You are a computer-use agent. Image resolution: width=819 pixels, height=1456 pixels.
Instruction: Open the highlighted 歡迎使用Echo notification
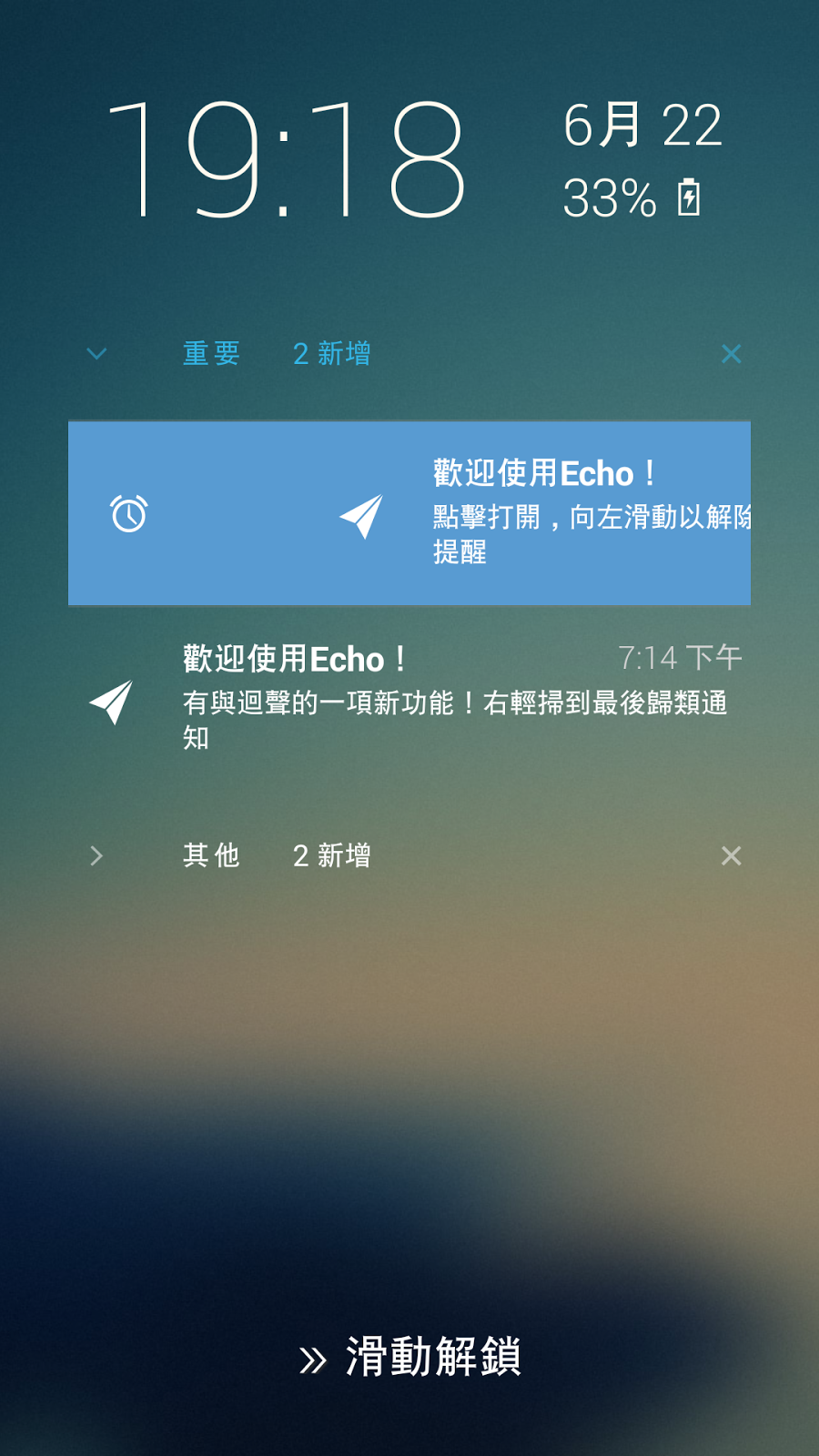coord(409,513)
